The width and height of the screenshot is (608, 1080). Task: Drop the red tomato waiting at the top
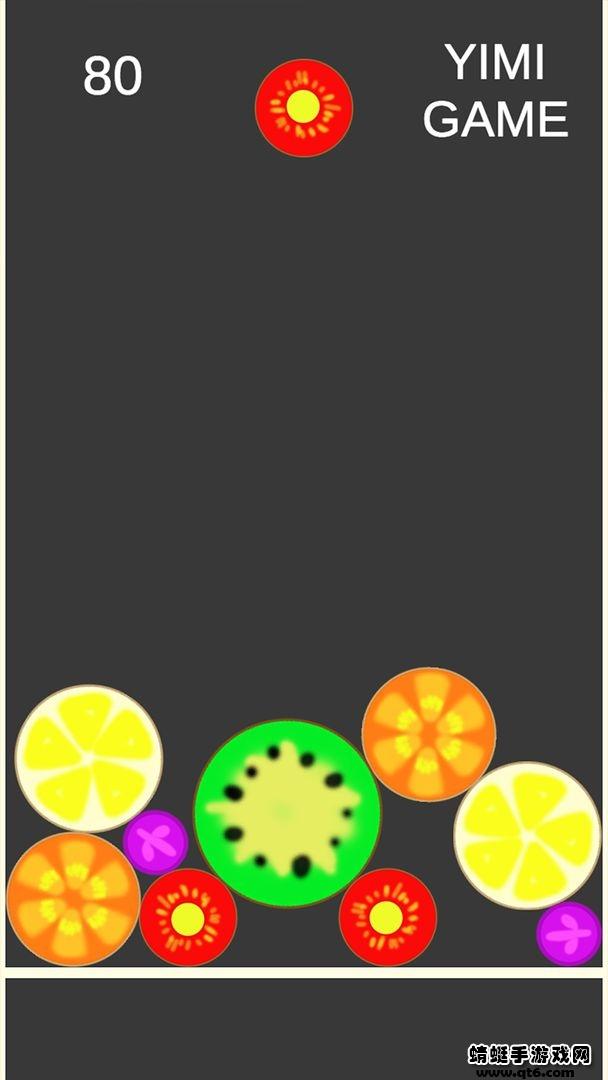coord(303,107)
